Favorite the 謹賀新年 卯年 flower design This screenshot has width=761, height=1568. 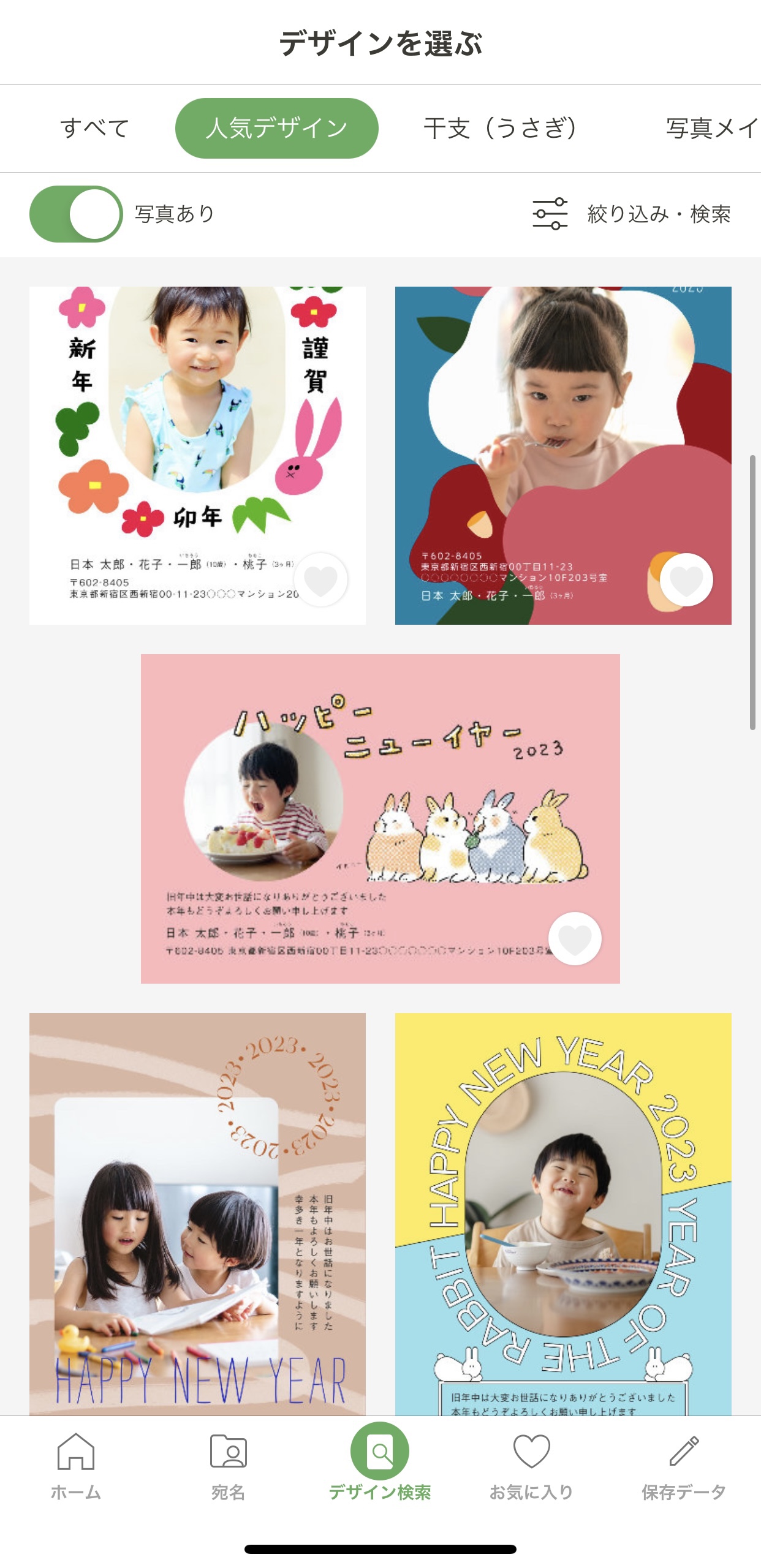click(321, 579)
